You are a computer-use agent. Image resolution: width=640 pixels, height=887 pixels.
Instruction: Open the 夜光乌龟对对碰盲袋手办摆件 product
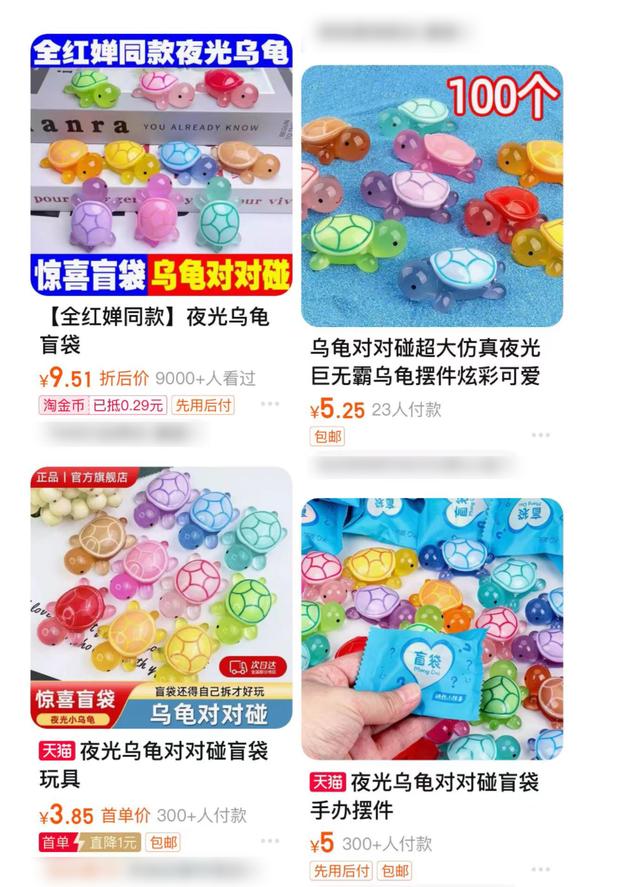point(432,628)
